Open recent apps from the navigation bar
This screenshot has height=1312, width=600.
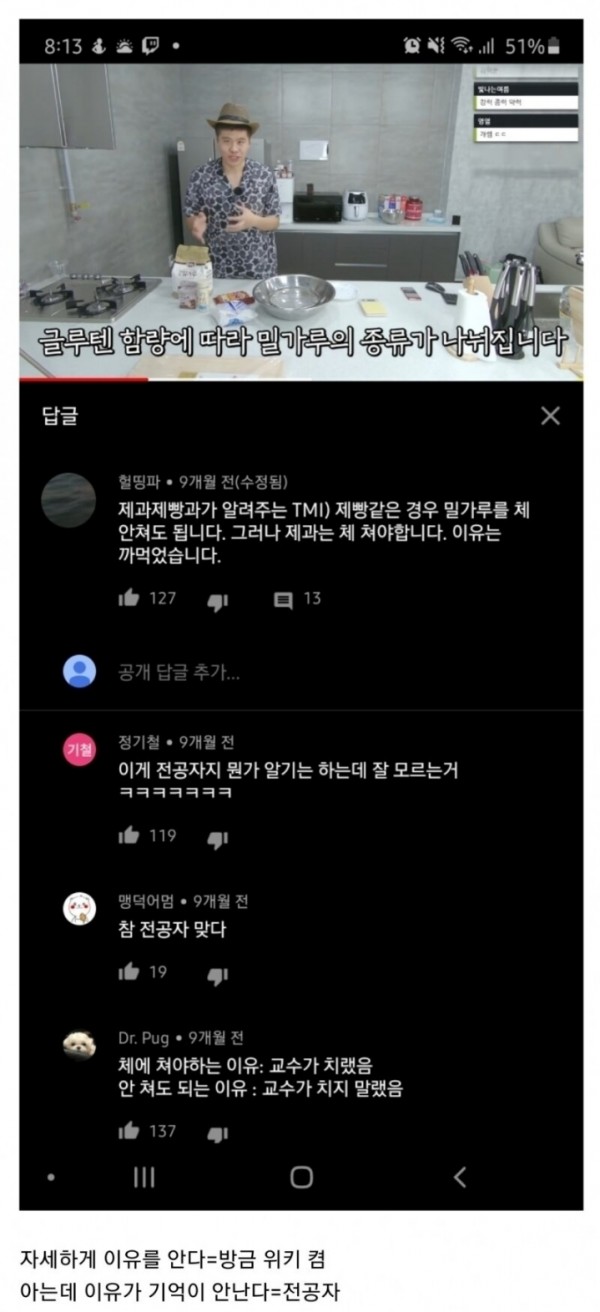[x=144, y=1177]
